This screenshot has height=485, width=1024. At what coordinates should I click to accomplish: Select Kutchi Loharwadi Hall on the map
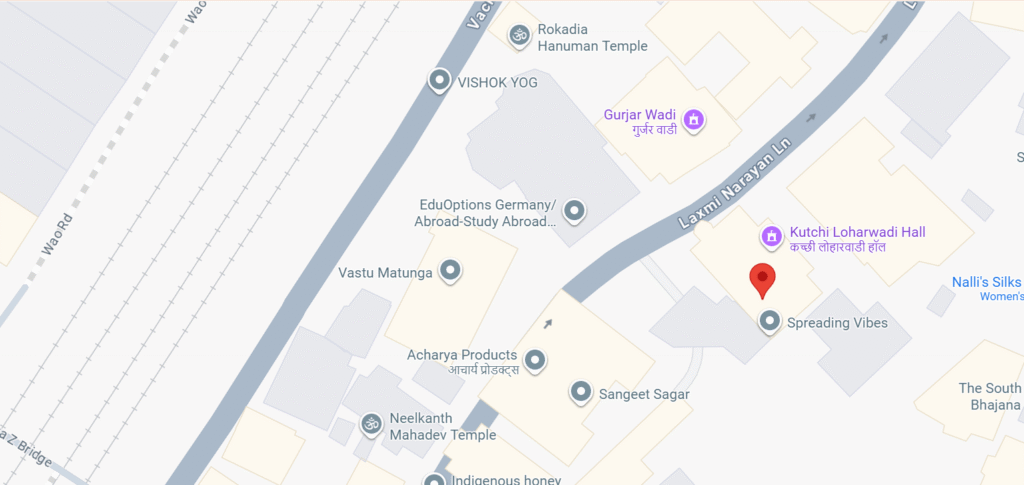(770, 236)
